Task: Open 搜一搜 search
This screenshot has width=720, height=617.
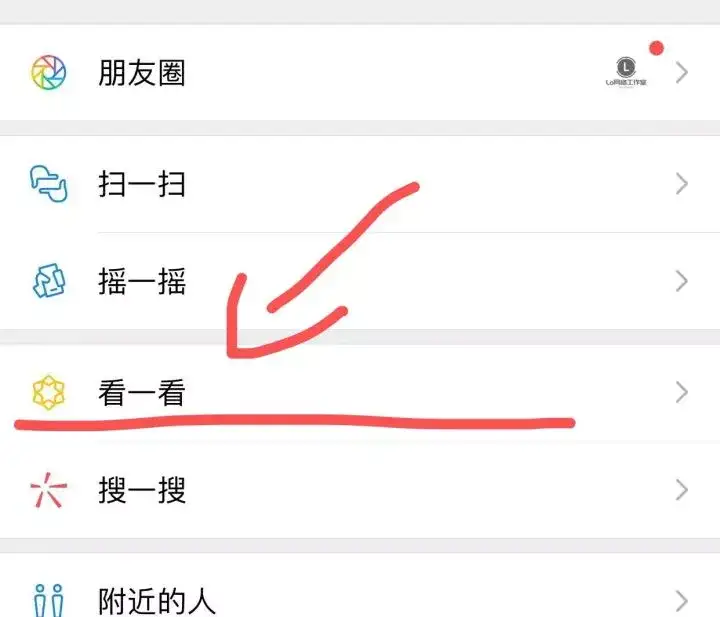Action: click(x=142, y=491)
